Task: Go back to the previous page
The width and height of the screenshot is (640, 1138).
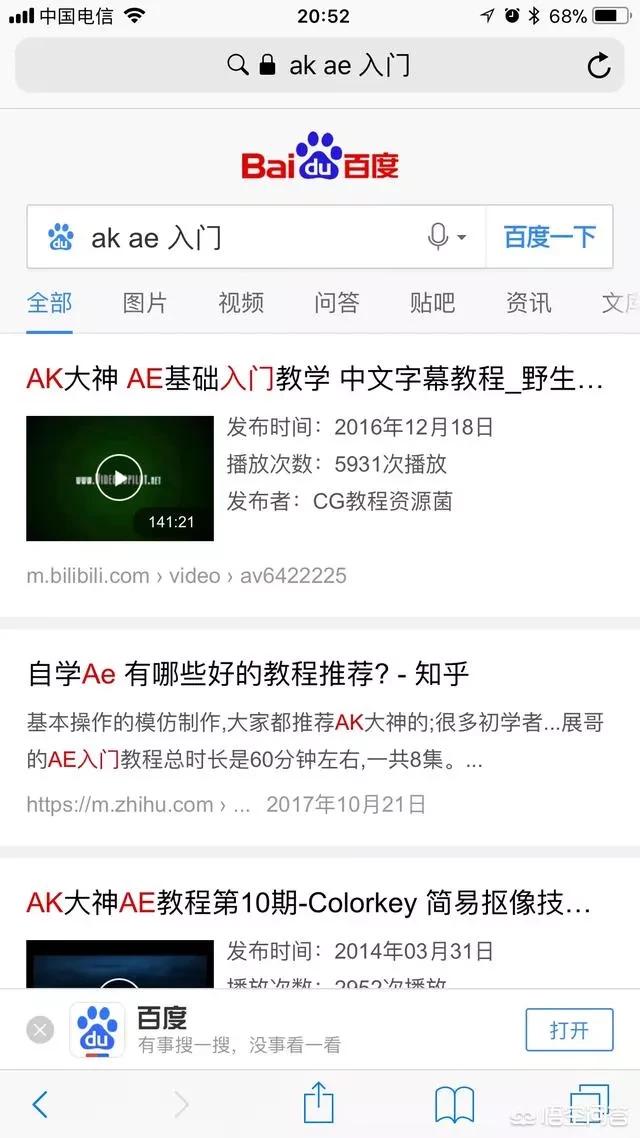Action: tap(40, 1104)
